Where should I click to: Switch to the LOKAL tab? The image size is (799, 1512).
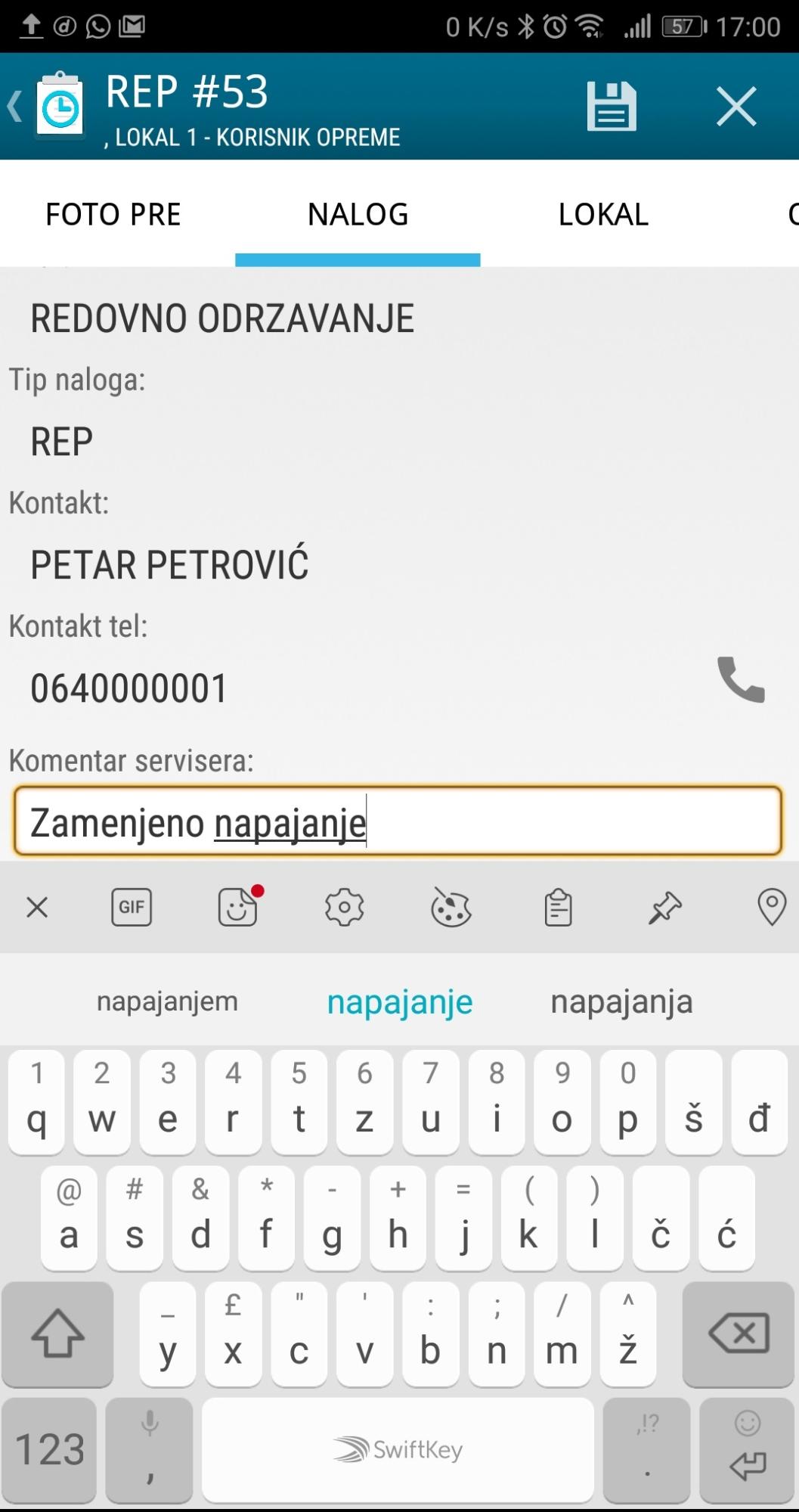pos(602,215)
